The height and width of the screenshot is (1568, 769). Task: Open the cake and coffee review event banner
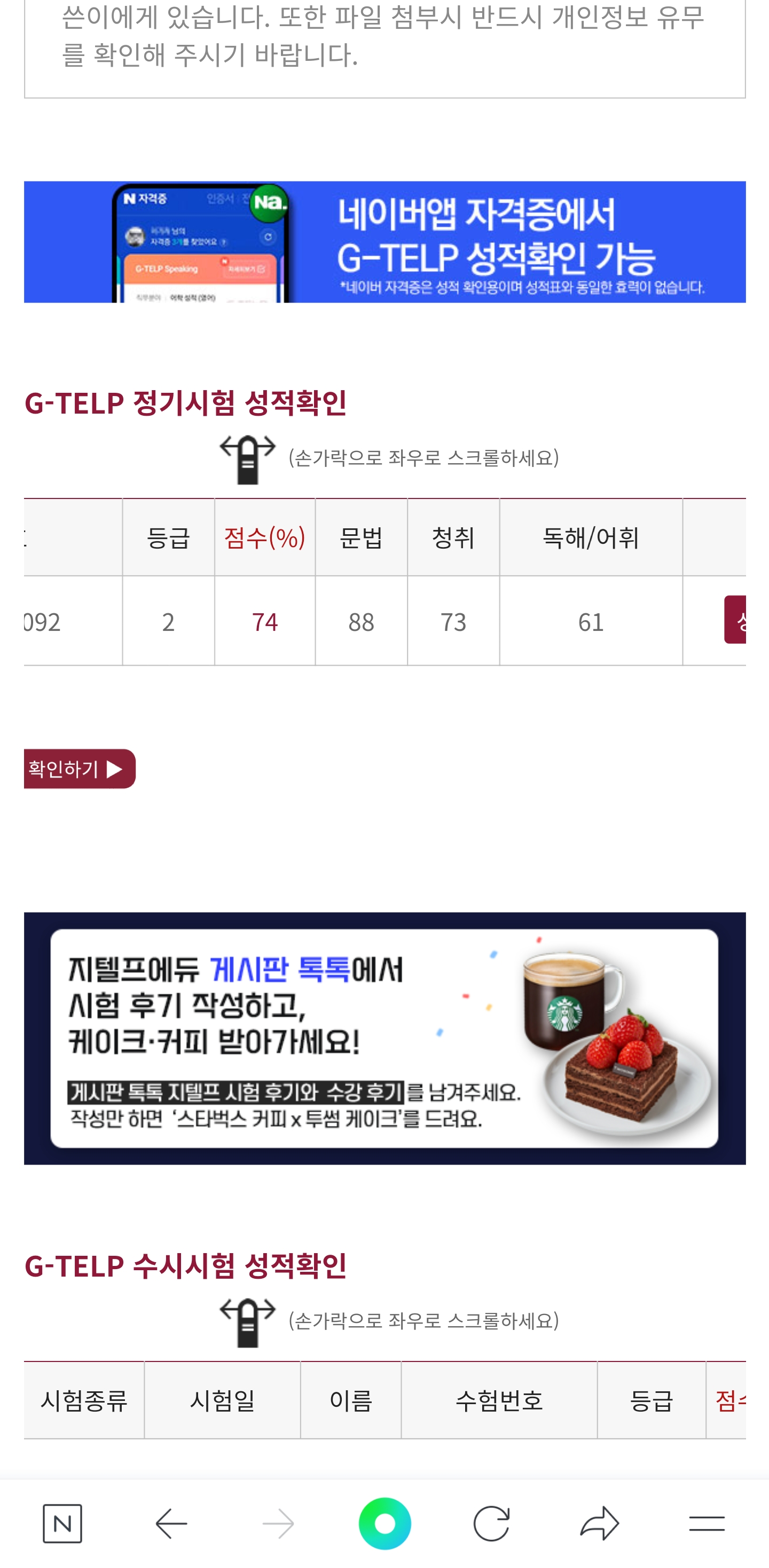pos(384,1038)
